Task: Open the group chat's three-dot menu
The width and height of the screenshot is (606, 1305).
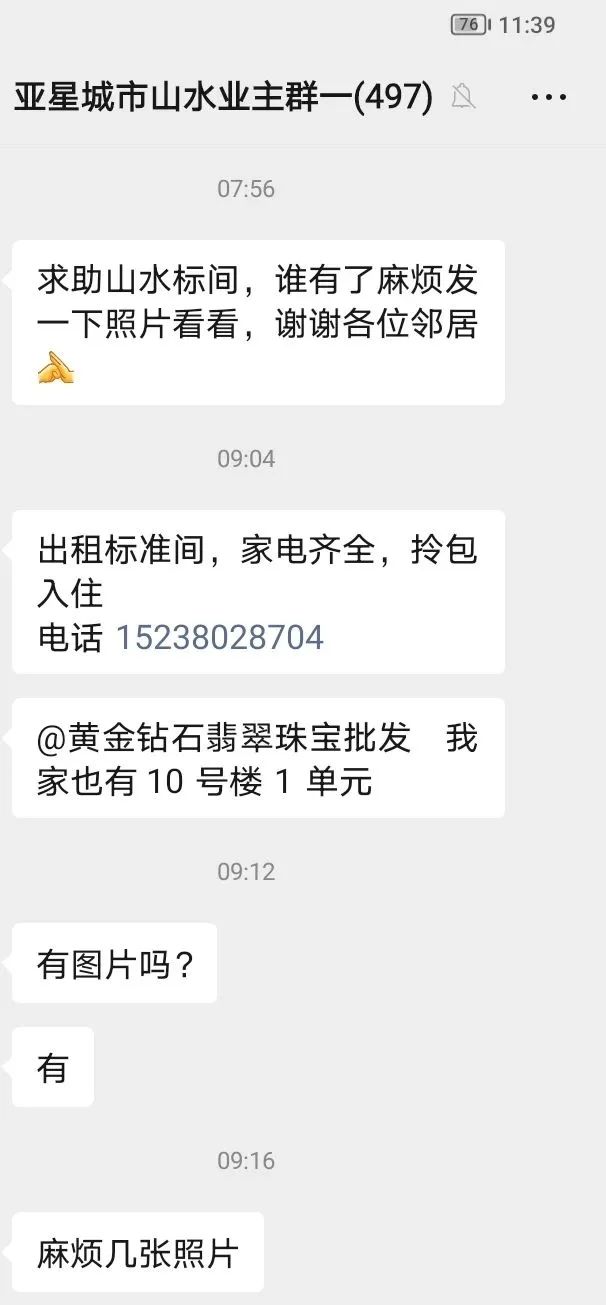Action: pos(549,97)
